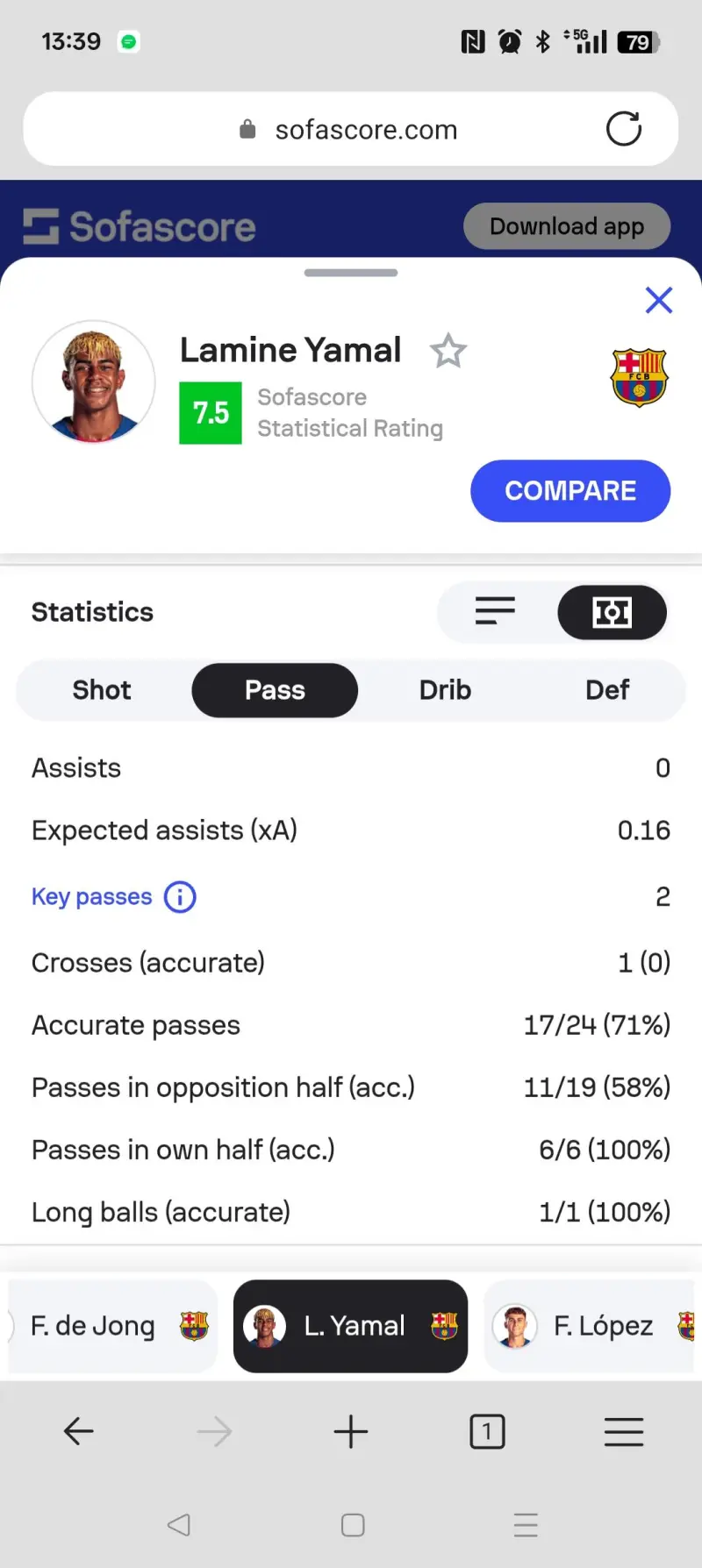Select the Shot statistics tab
This screenshot has height=1568, width=702.
102,690
